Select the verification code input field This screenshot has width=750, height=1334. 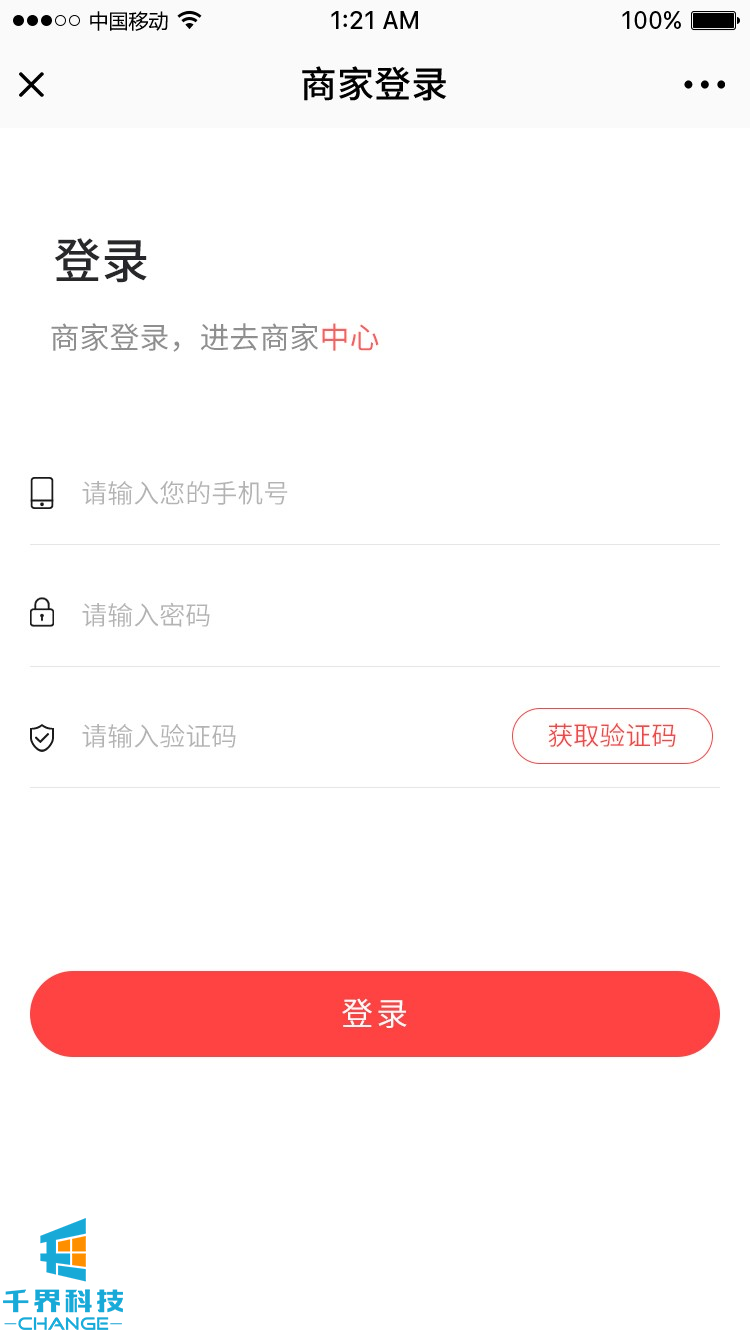280,737
